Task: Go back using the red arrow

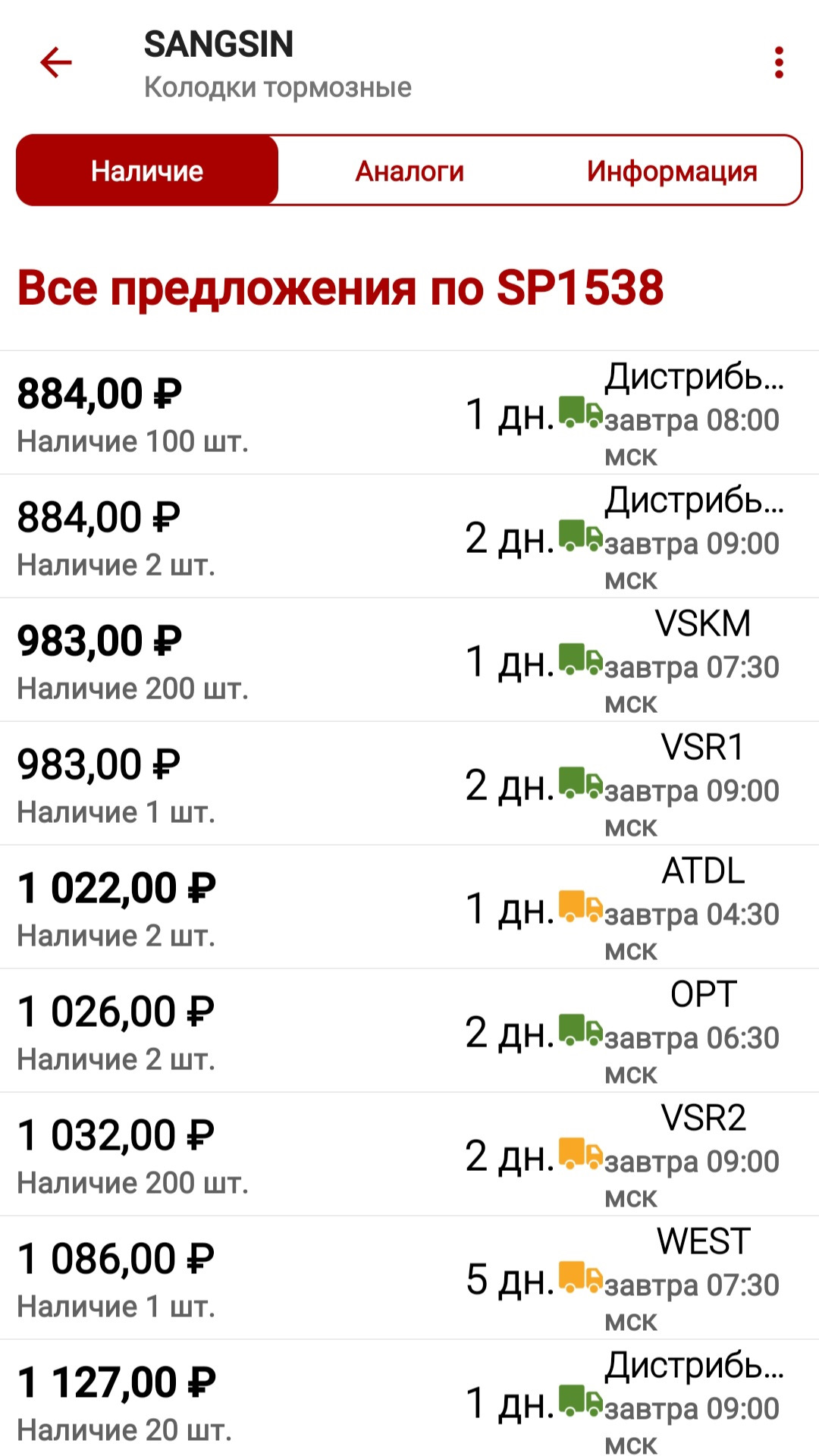Action: pos(55,62)
